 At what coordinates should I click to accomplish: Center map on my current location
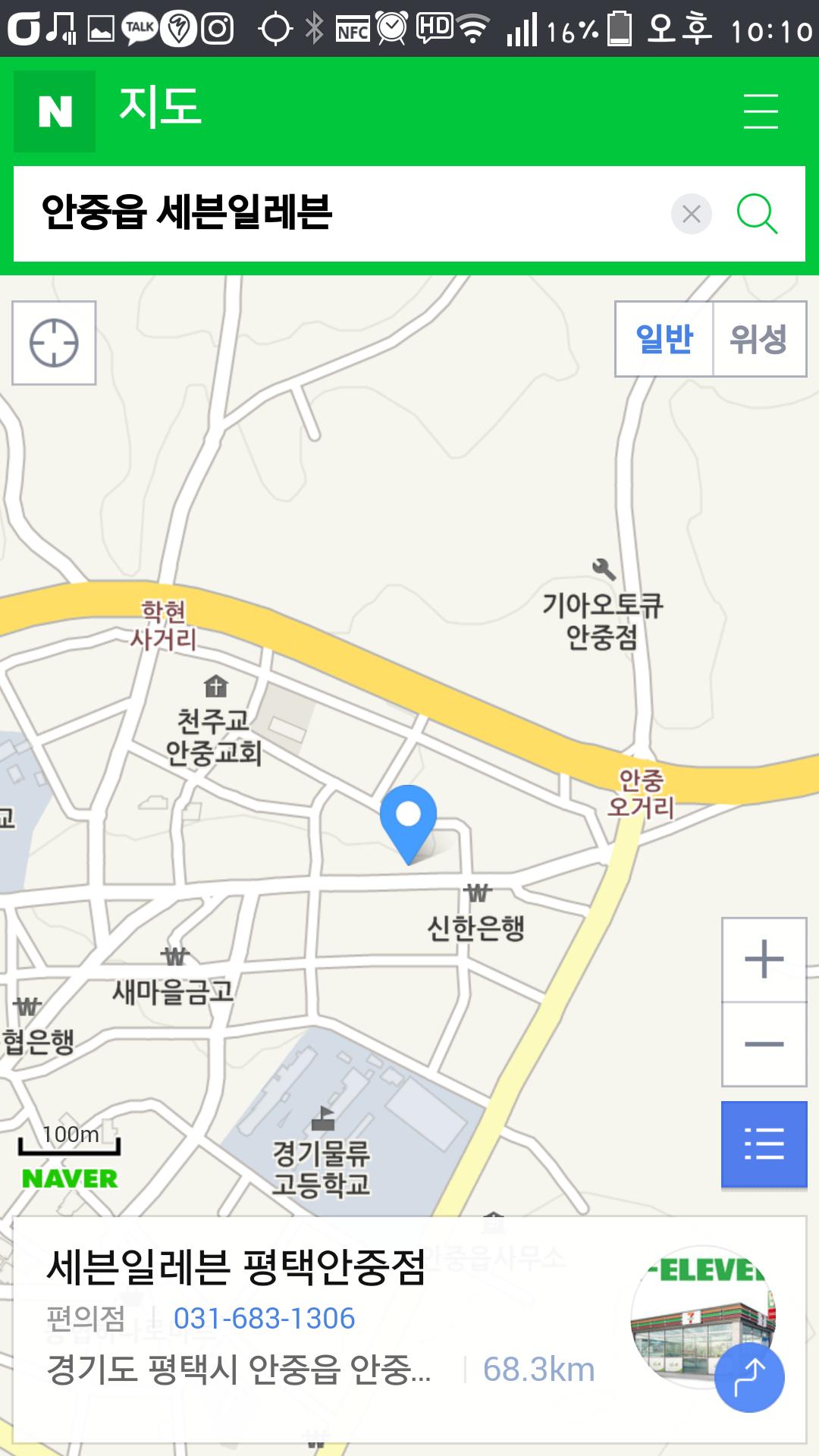pyautogui.click(x=54, y=343)
